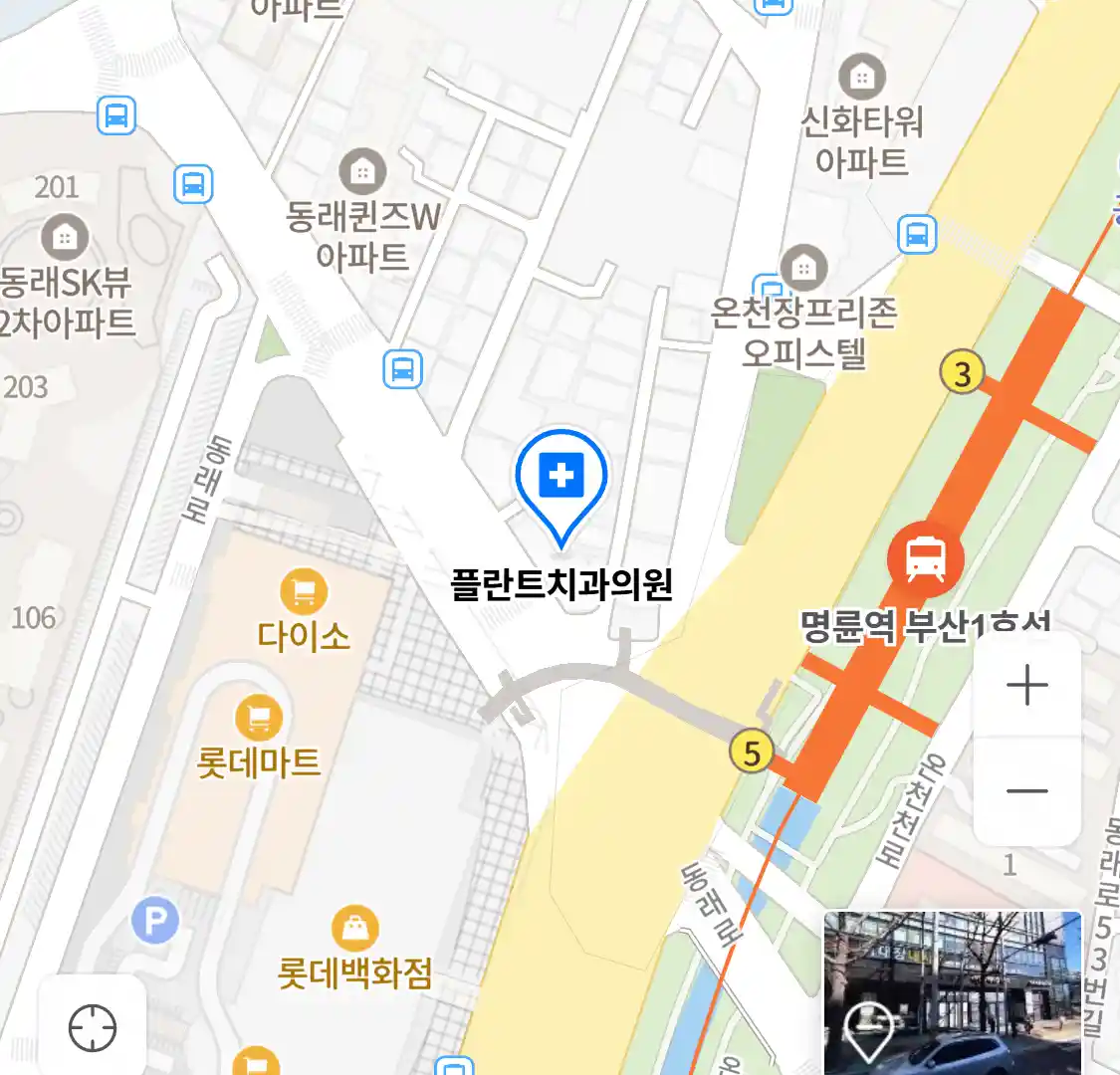Open the 다이소 store marker
The width and height of the screenshot is (1120, 1075).
coord(304,593)
